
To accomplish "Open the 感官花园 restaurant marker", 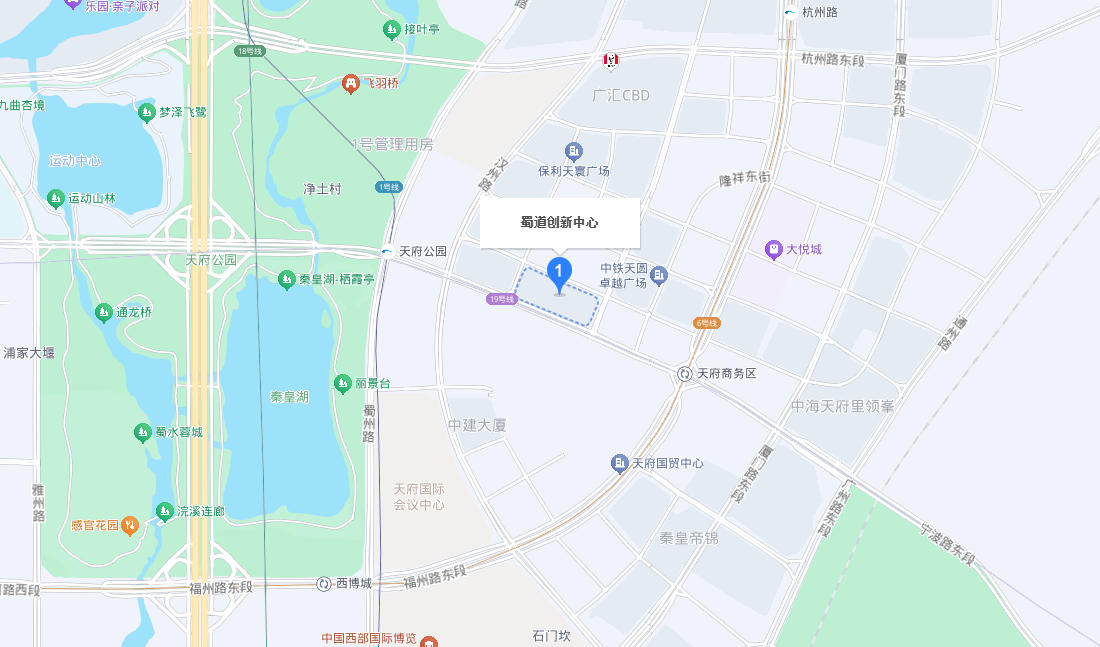I will 129,525.
